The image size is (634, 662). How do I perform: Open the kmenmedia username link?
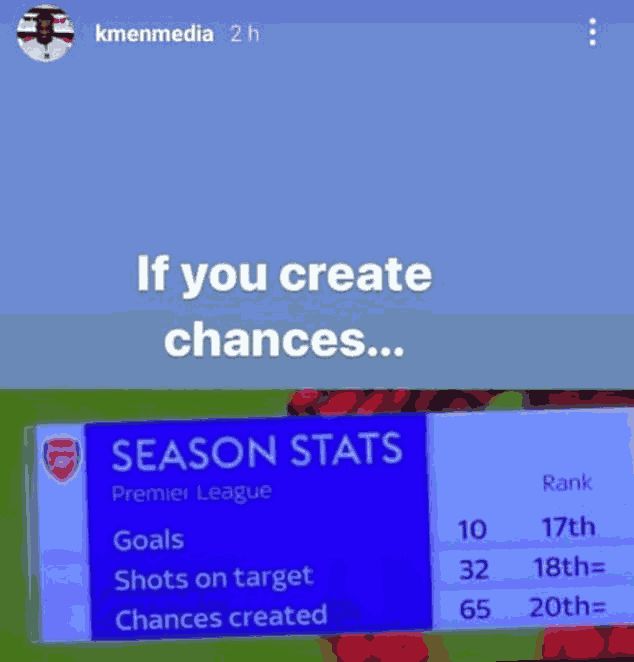[154, 34]
